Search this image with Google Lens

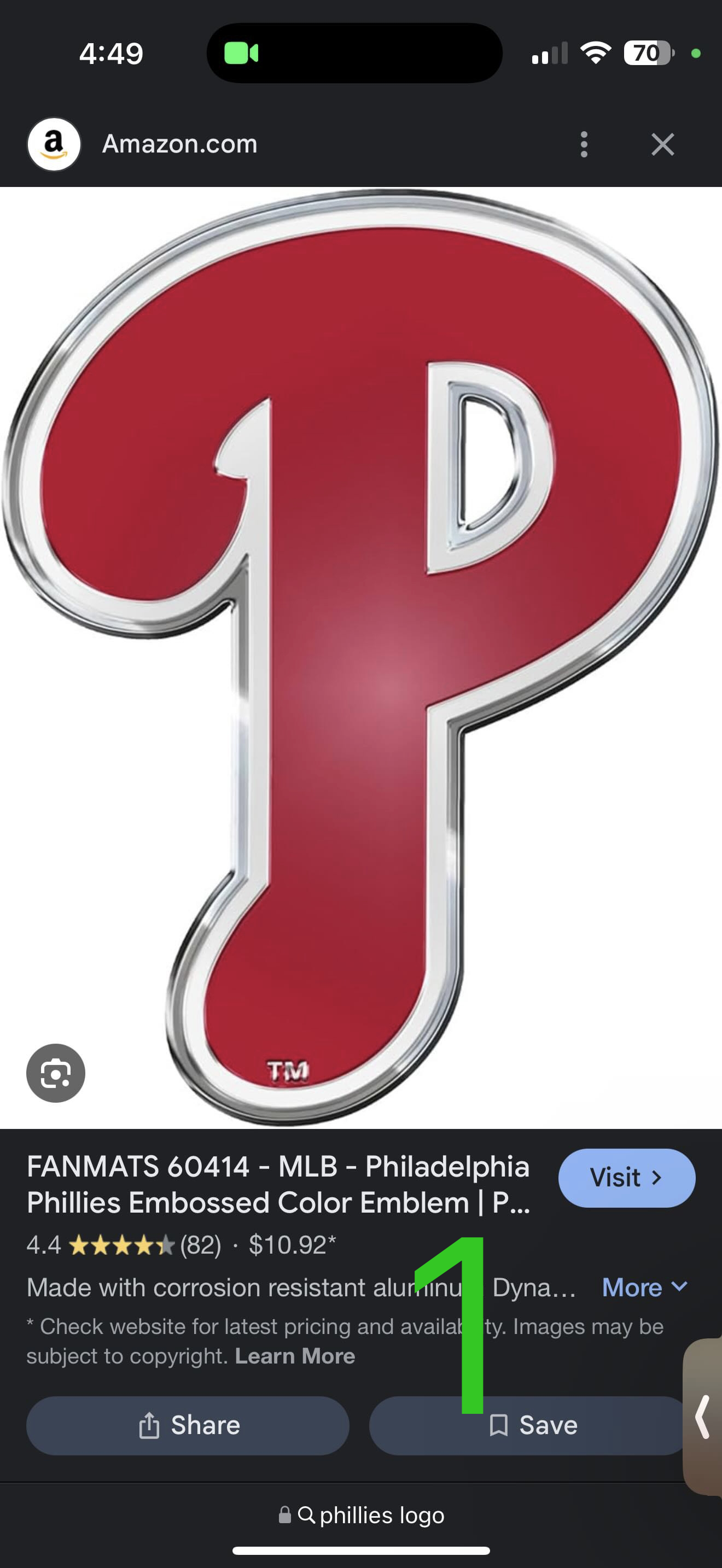click(55, 1073)
